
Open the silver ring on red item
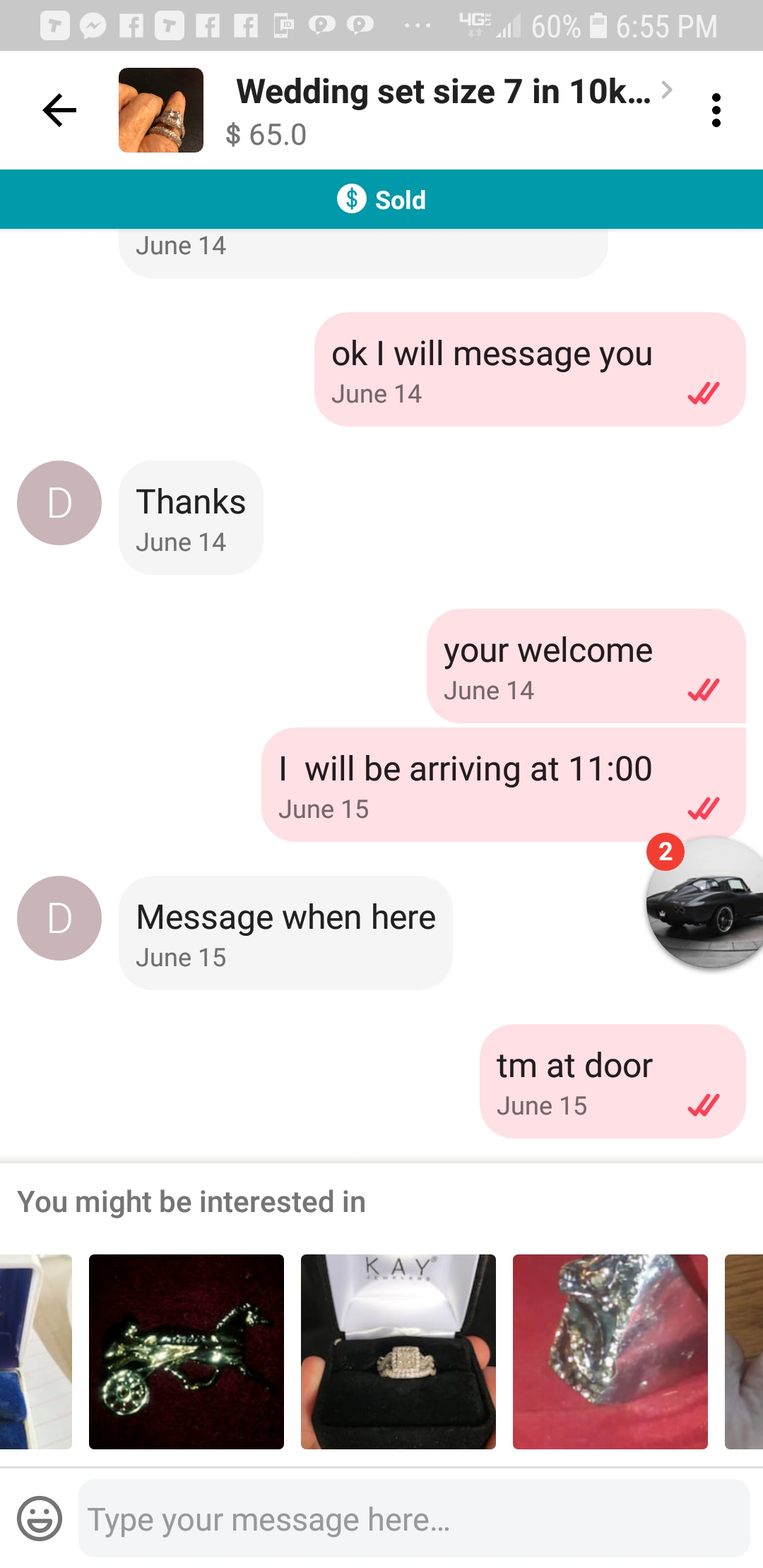(x=610, y=1351)
